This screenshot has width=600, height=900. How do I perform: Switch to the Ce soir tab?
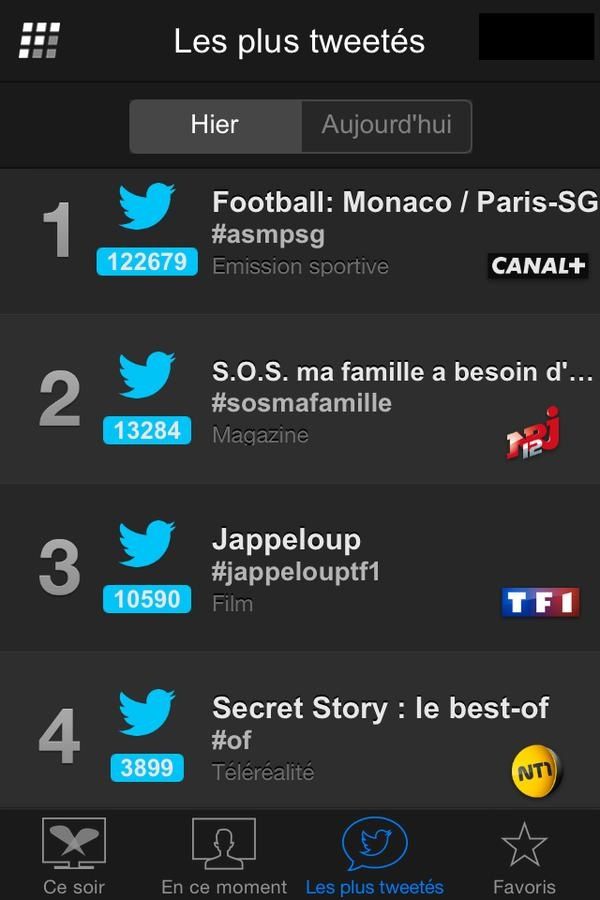(x=74, y=856)
